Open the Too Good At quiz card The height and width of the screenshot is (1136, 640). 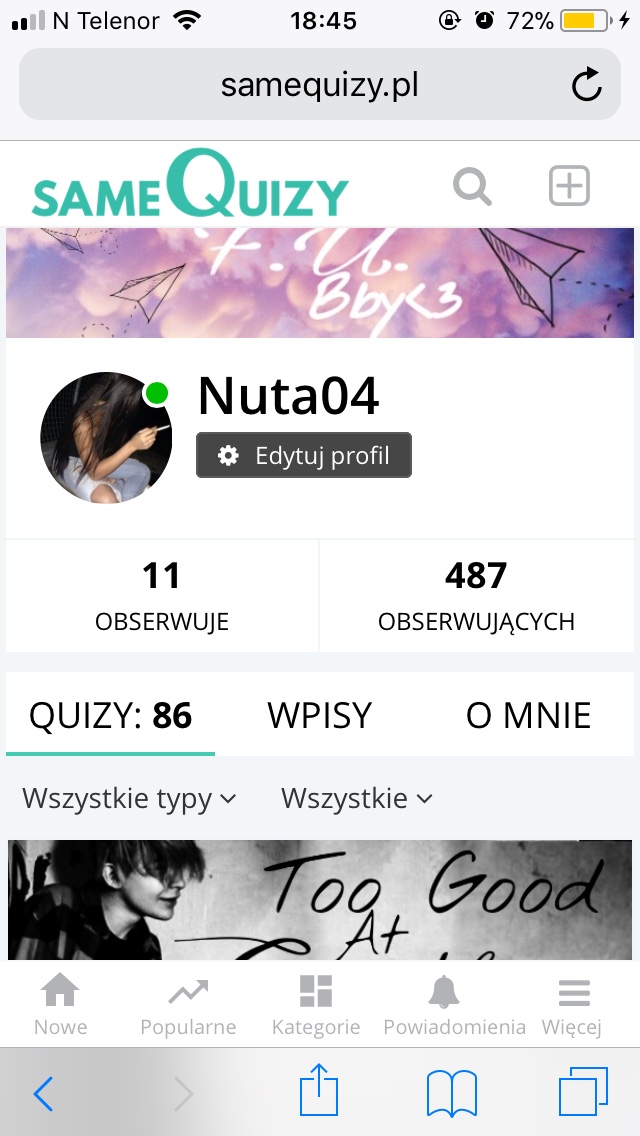tap(320, 900)
